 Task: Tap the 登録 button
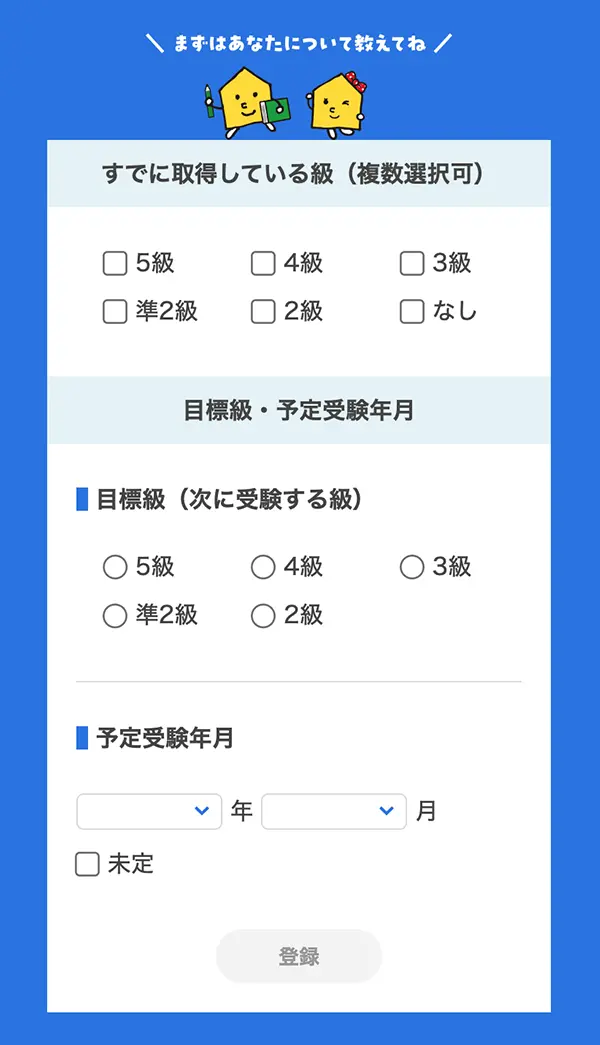[x=299, y=956]
